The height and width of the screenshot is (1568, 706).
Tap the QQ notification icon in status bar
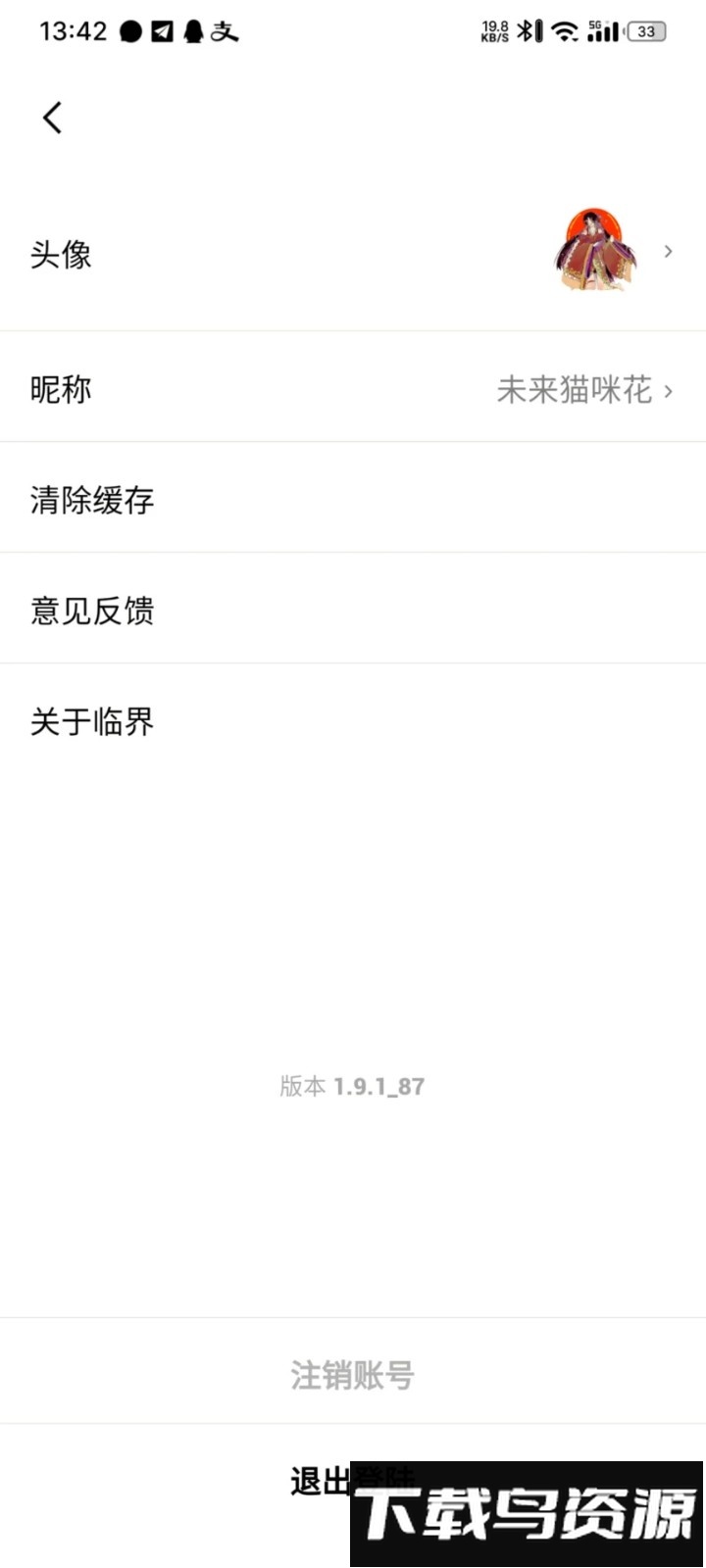pos(193,31)
